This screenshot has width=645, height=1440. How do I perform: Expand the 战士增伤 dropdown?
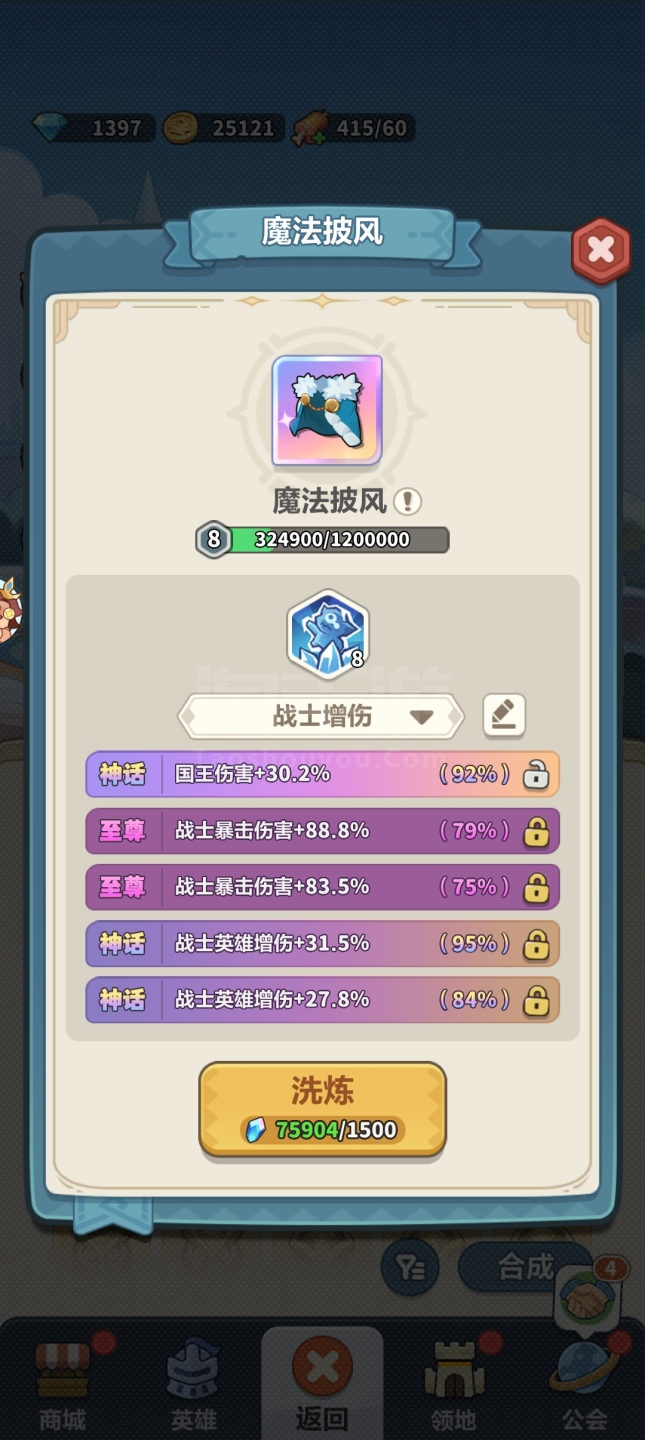pos(321,716)
